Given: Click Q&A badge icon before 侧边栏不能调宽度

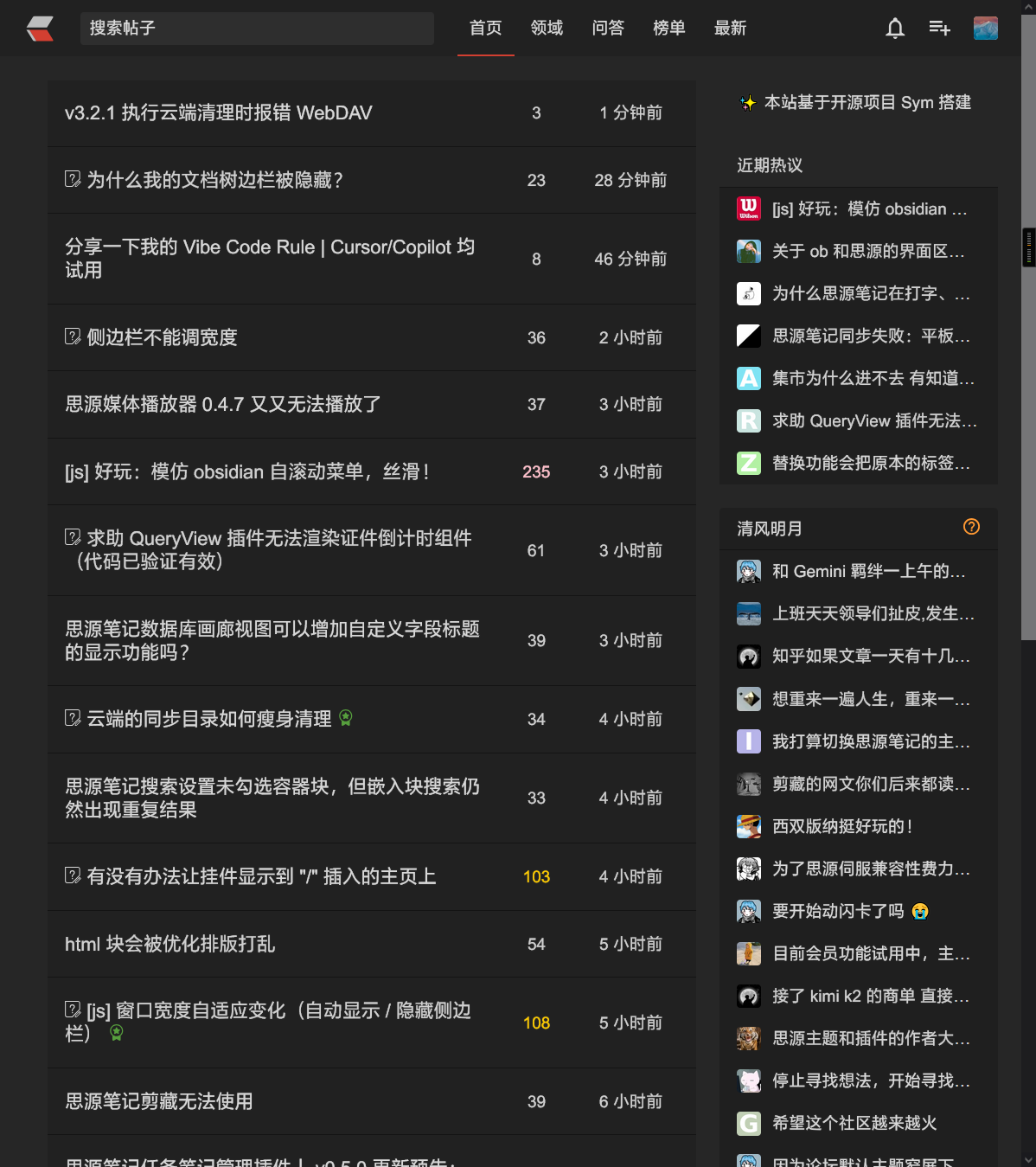Looking at the screenshot, I should 72,337.
